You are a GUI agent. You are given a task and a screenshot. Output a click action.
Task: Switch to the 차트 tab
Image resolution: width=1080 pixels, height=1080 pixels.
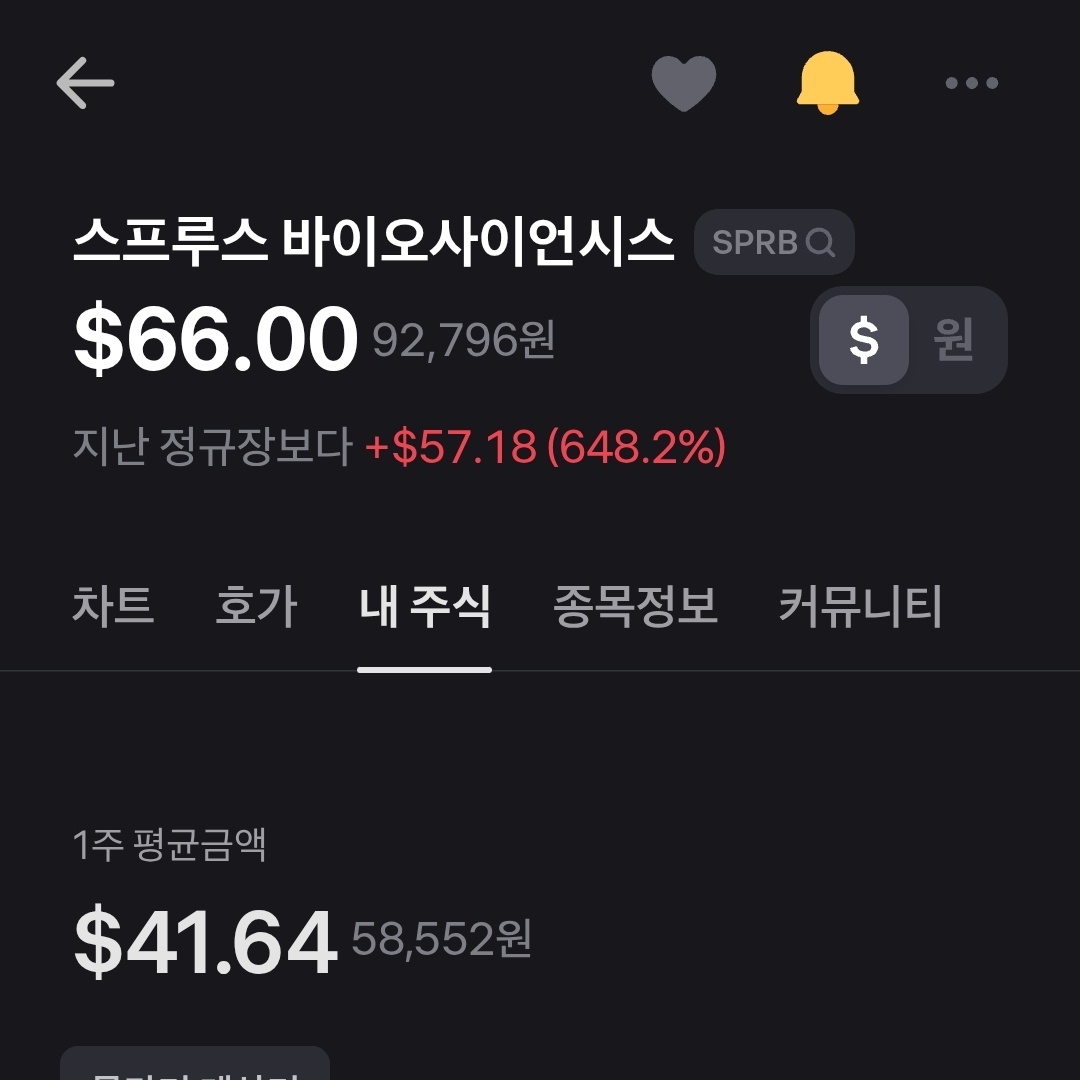pyautogui.click(x=113, y=607)
